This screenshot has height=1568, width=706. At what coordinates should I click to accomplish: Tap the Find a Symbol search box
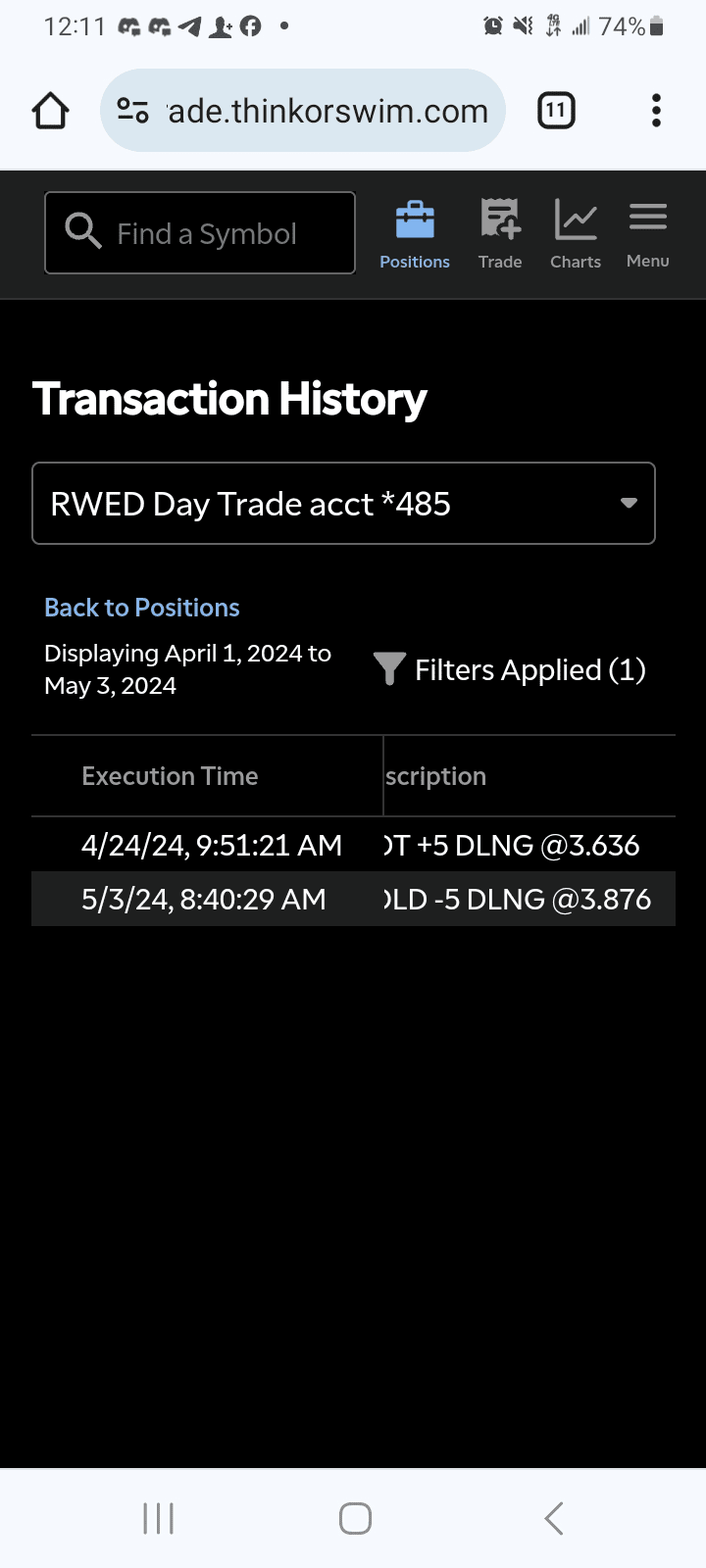pyautogui.click(x=200, y=233)
